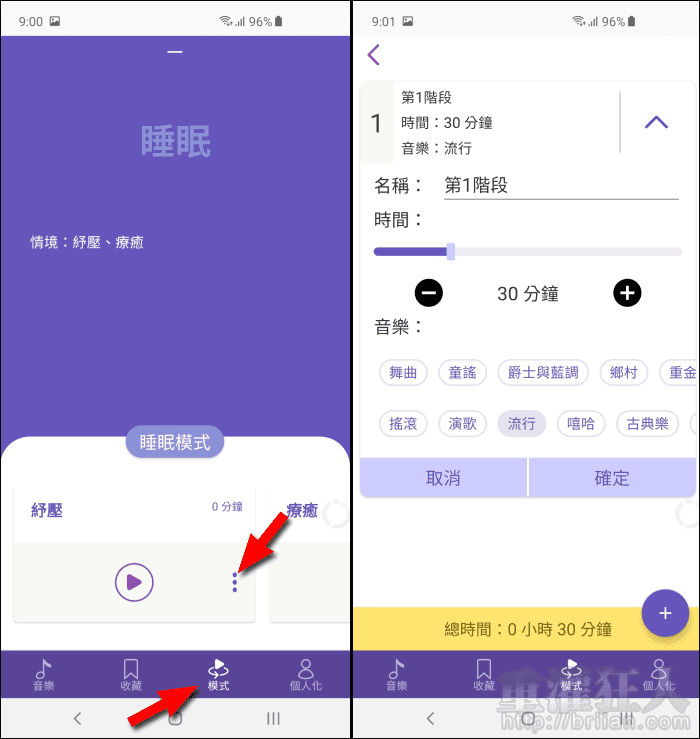
Task: Select the 古典樂 music chip
Action: point(647,424)
